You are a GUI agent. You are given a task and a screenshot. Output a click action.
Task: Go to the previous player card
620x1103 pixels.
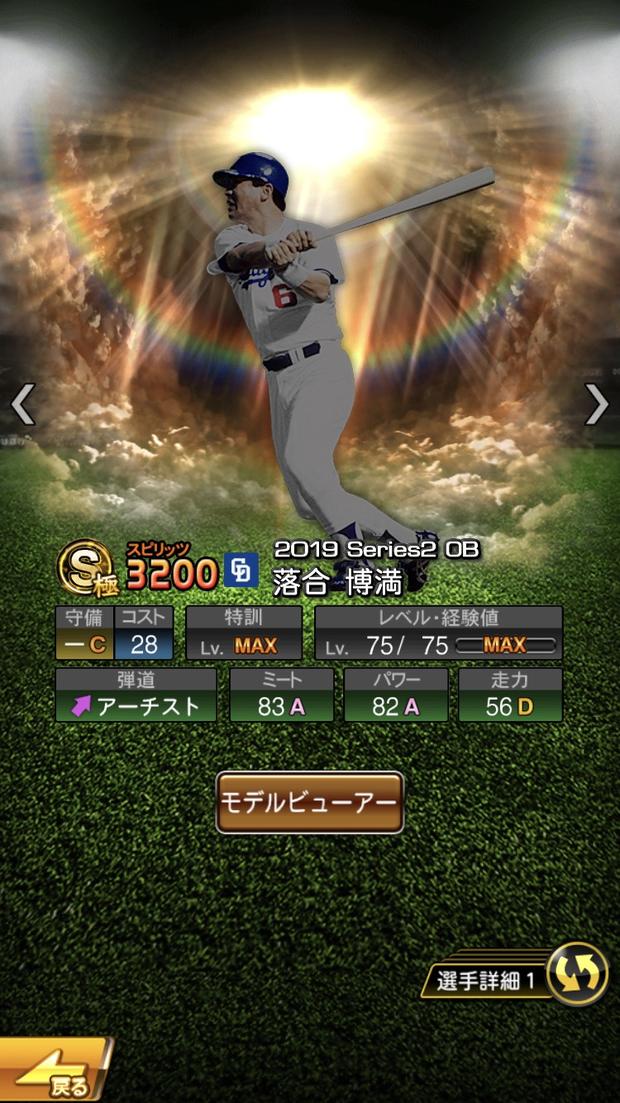pos(22,404)
